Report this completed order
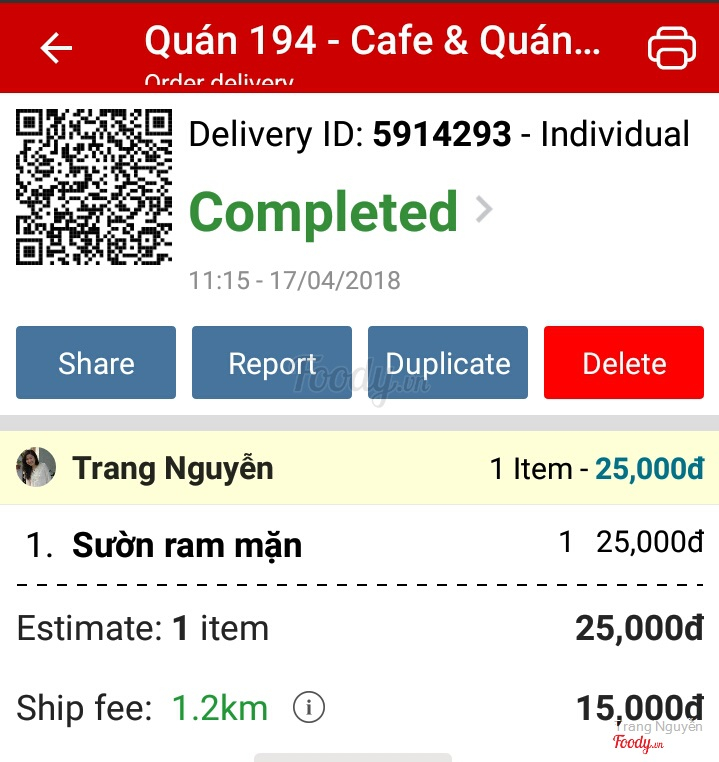The image size is (719, 762). [272, 363]
